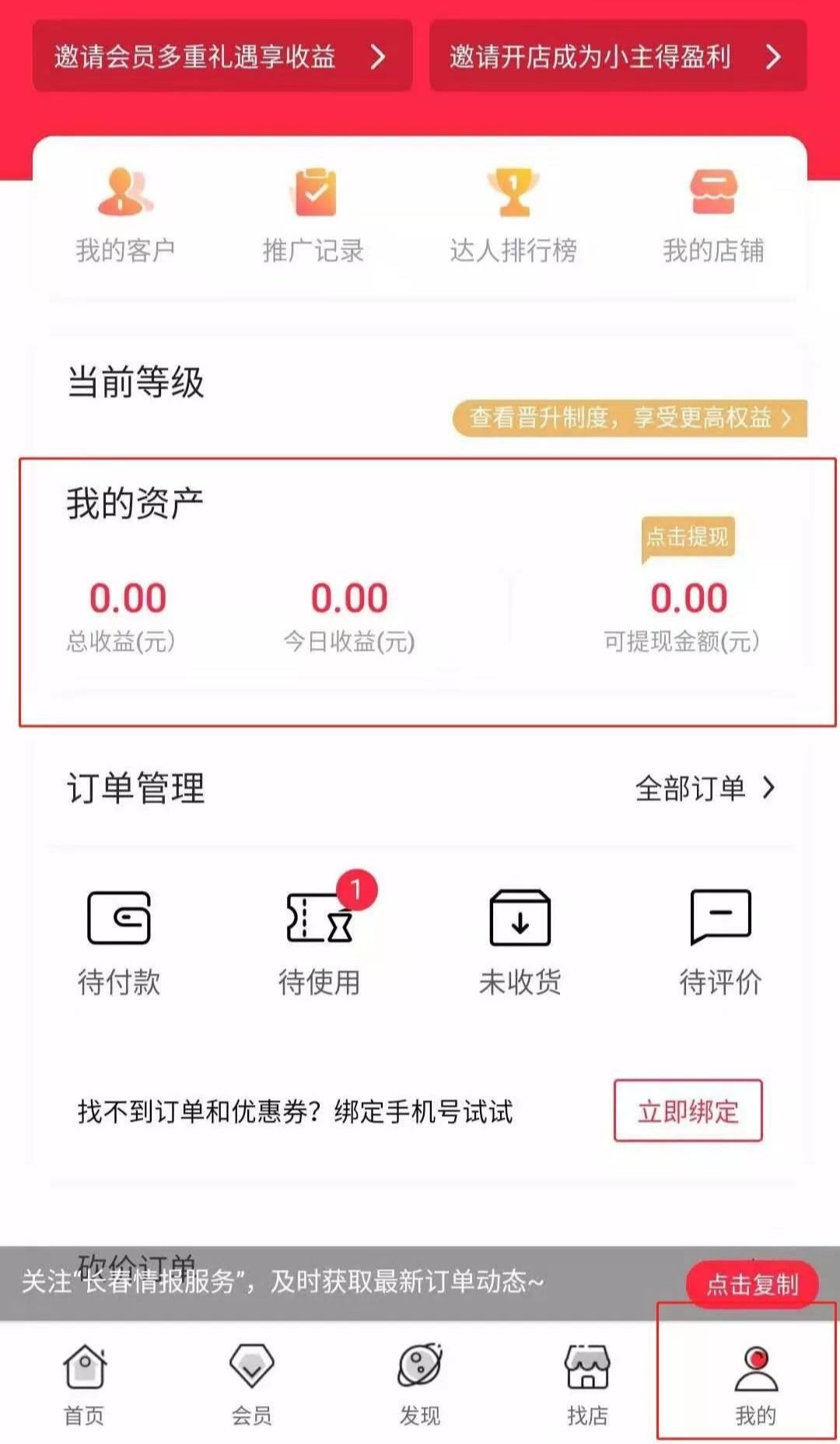Open 待使用 orders with badge
Viewport: 840px width, 1444px height.
click(319, 938)
